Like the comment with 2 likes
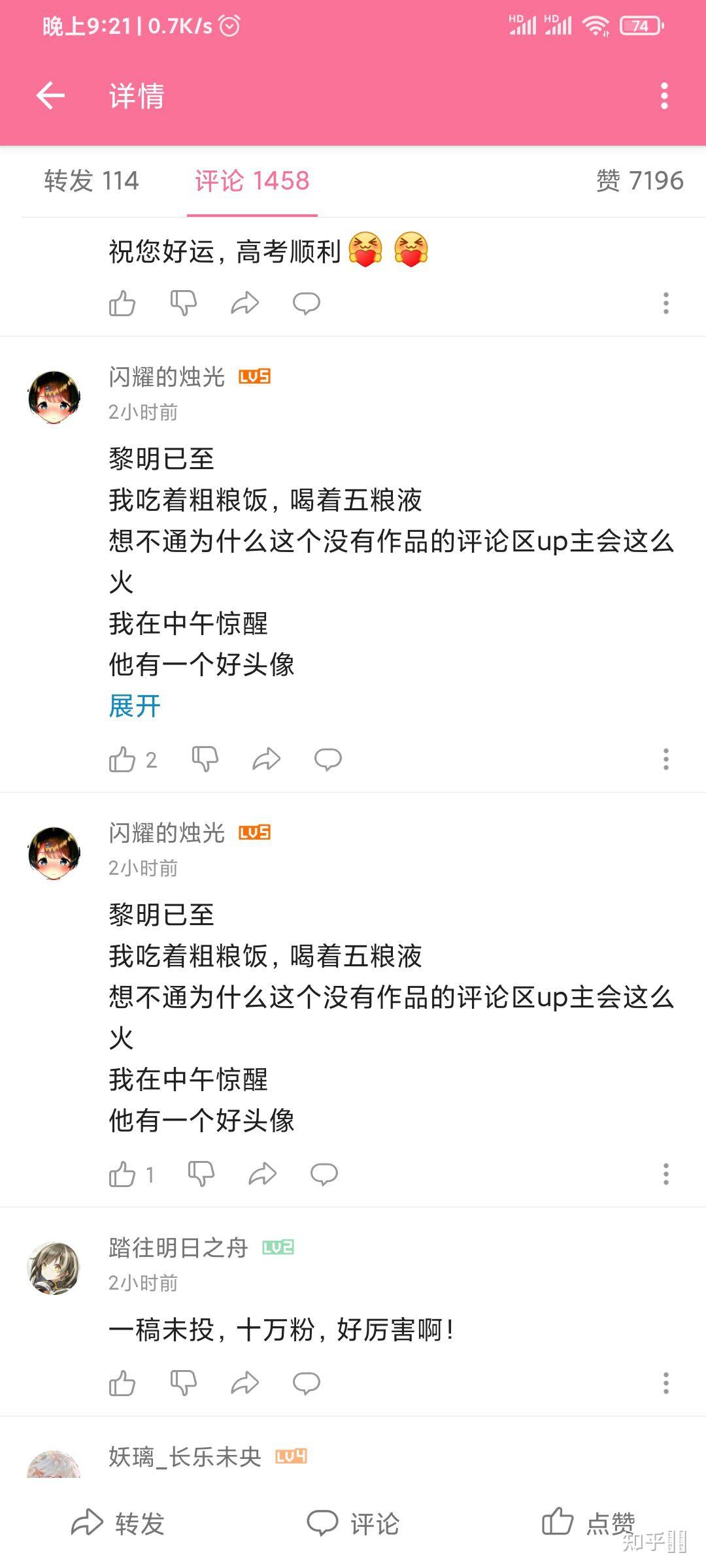706x1568 pixels. [x=122, y=759]
